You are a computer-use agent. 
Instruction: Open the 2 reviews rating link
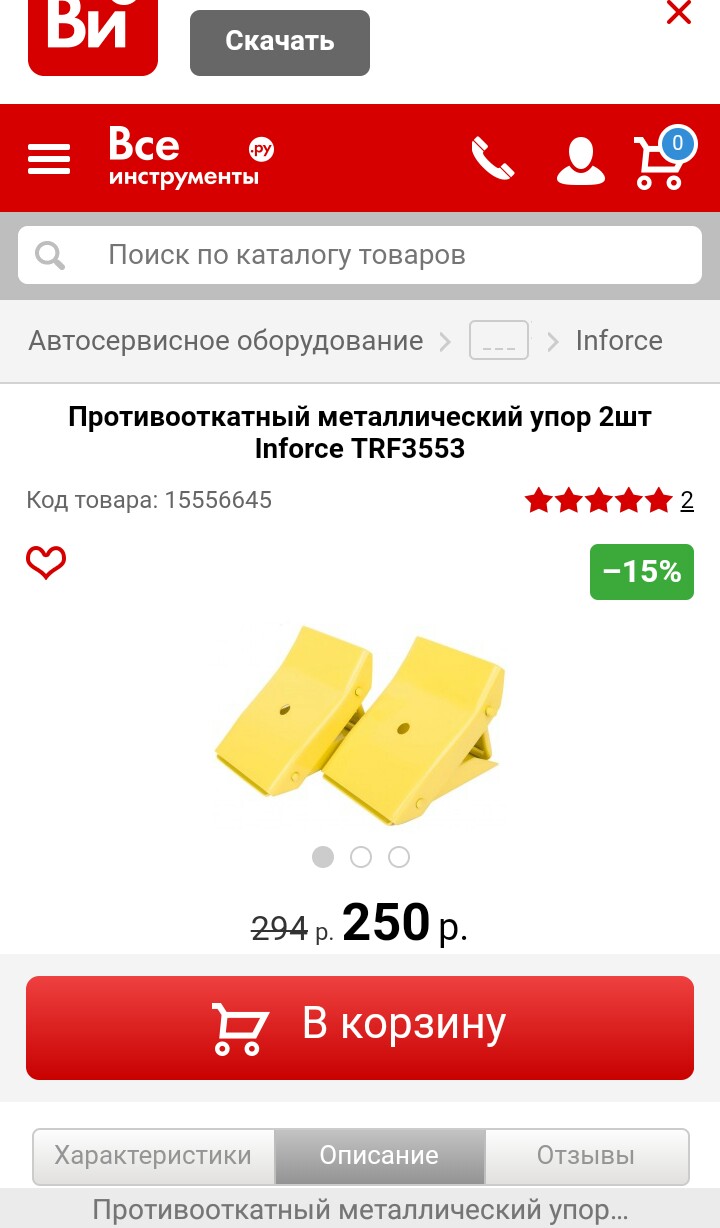tap(686, 501)
